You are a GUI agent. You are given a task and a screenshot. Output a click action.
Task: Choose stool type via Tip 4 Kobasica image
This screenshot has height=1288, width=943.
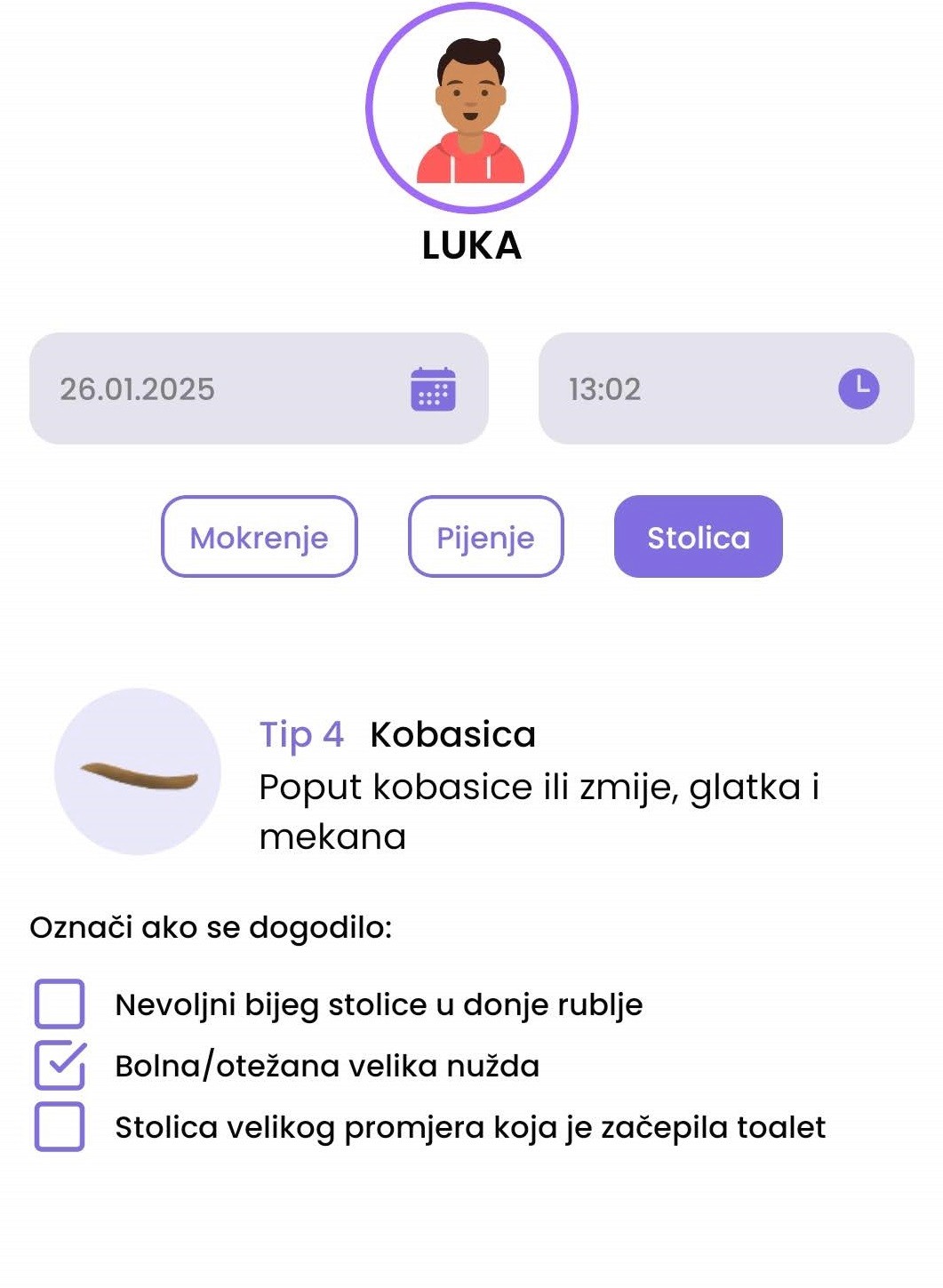click(138, 772)
